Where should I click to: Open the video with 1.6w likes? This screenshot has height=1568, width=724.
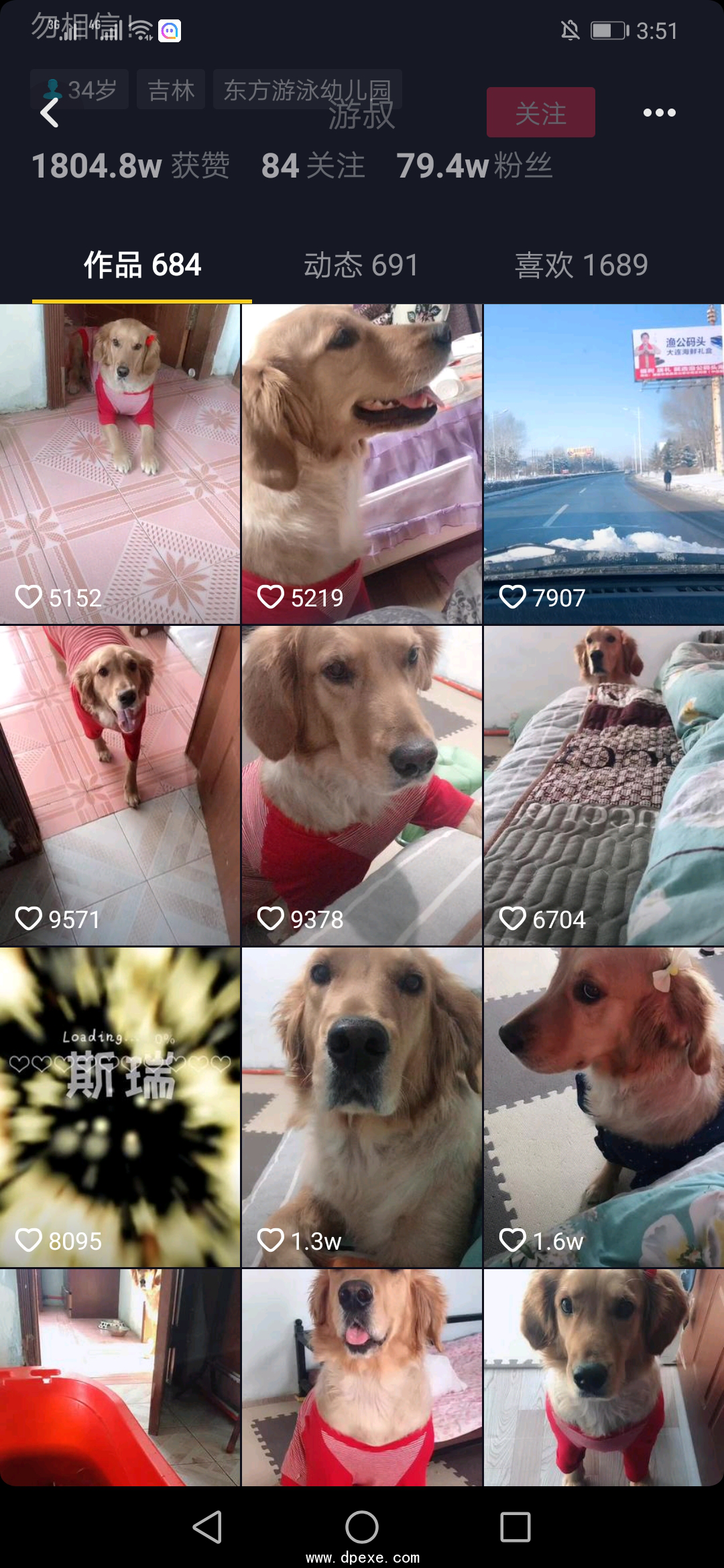pyautogui.click(x=604, y=1107)
